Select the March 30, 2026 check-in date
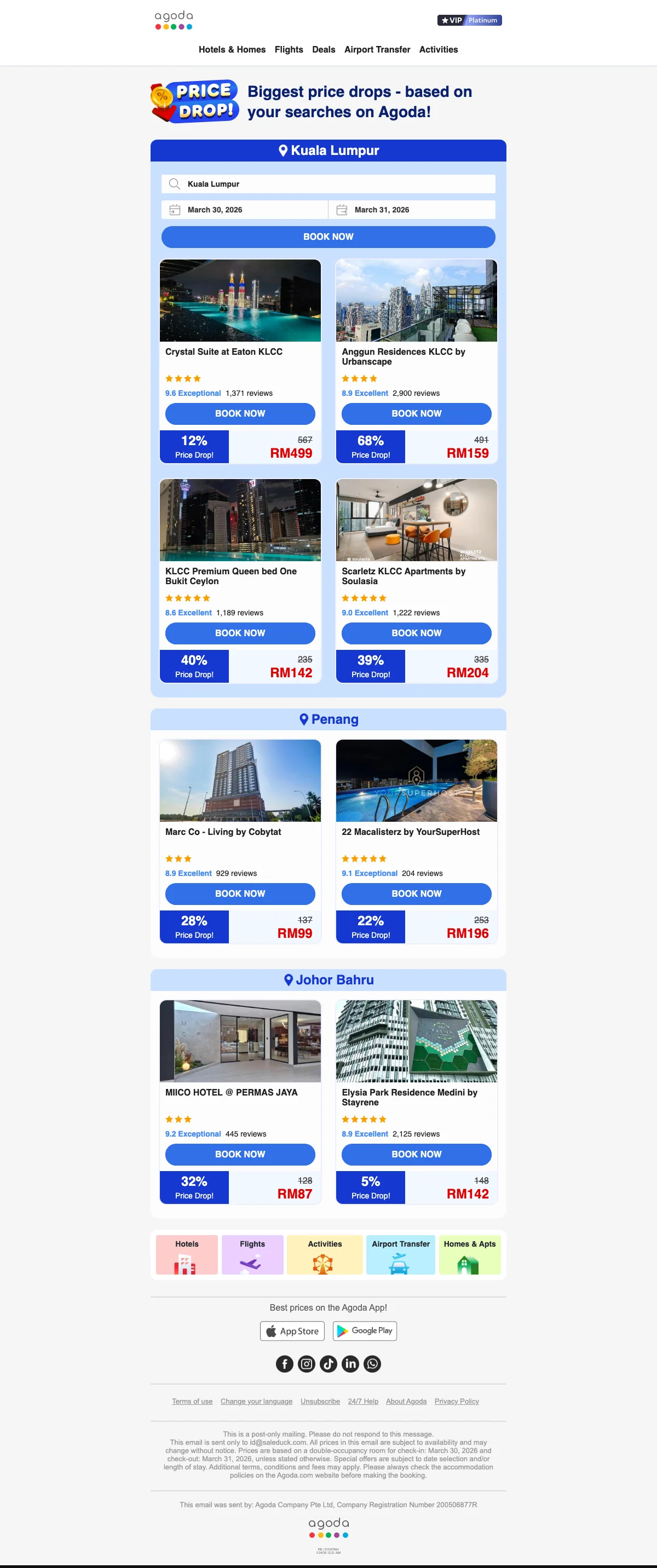657x1568 pixels. (x=244, y=209)
